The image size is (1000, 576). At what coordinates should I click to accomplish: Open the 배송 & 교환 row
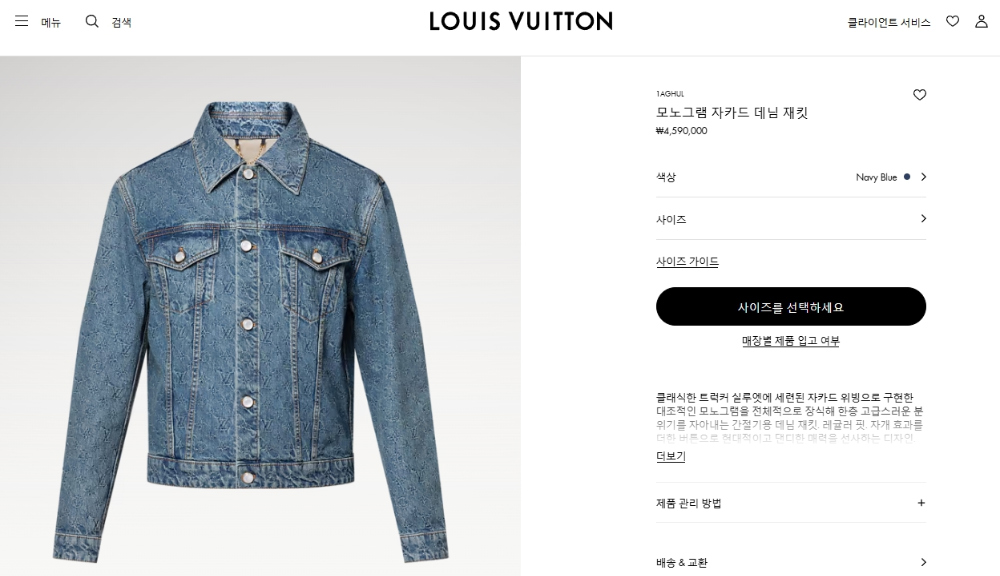790,563
